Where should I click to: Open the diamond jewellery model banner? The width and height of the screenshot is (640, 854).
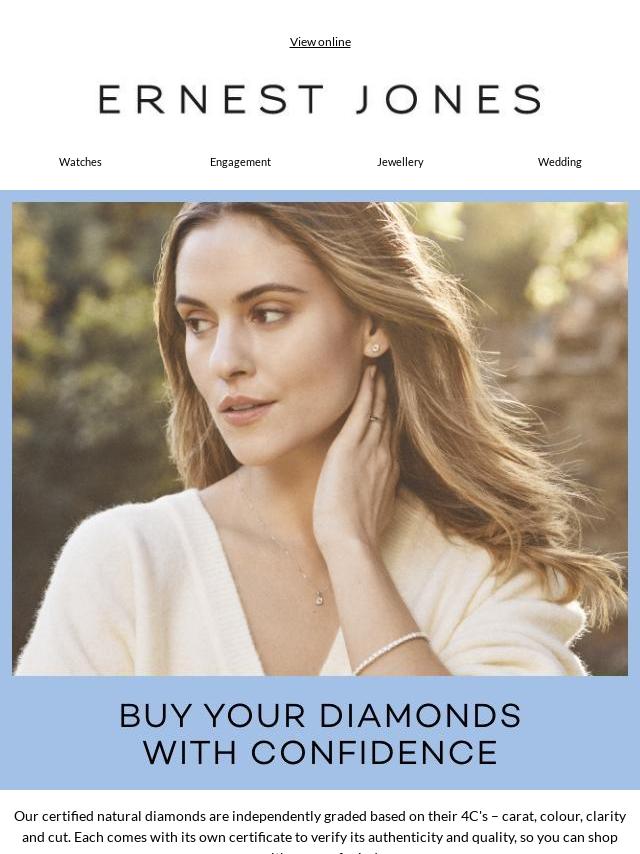[320, 438]
